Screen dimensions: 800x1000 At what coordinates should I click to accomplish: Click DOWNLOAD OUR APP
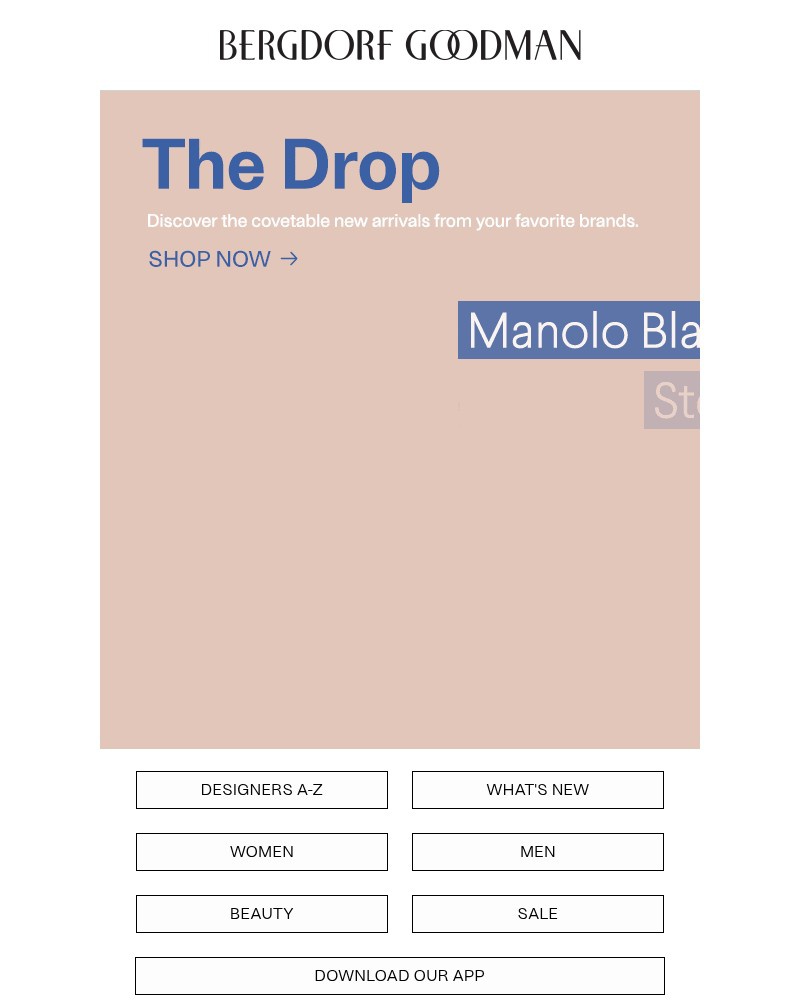399,975
